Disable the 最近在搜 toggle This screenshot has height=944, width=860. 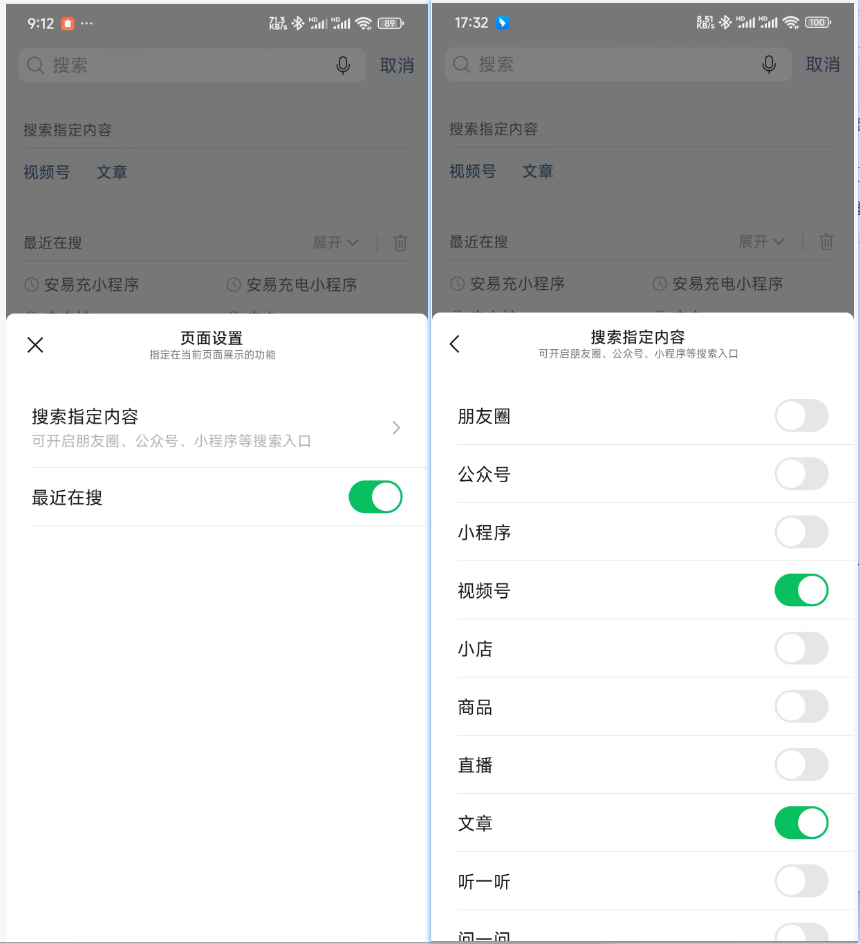click(x=375, y=496)
